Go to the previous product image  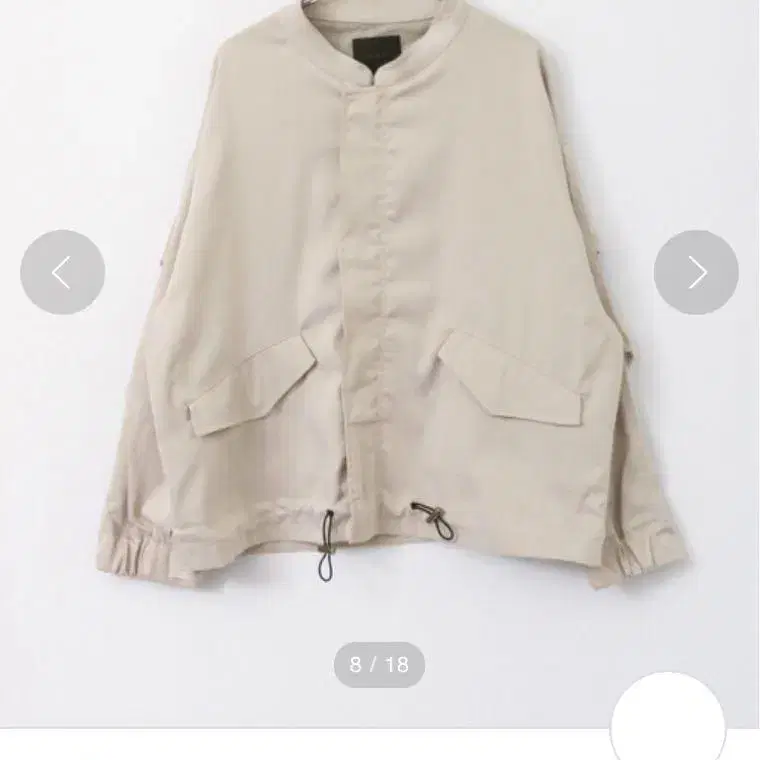pyautogui.click(x=62, y=272)
